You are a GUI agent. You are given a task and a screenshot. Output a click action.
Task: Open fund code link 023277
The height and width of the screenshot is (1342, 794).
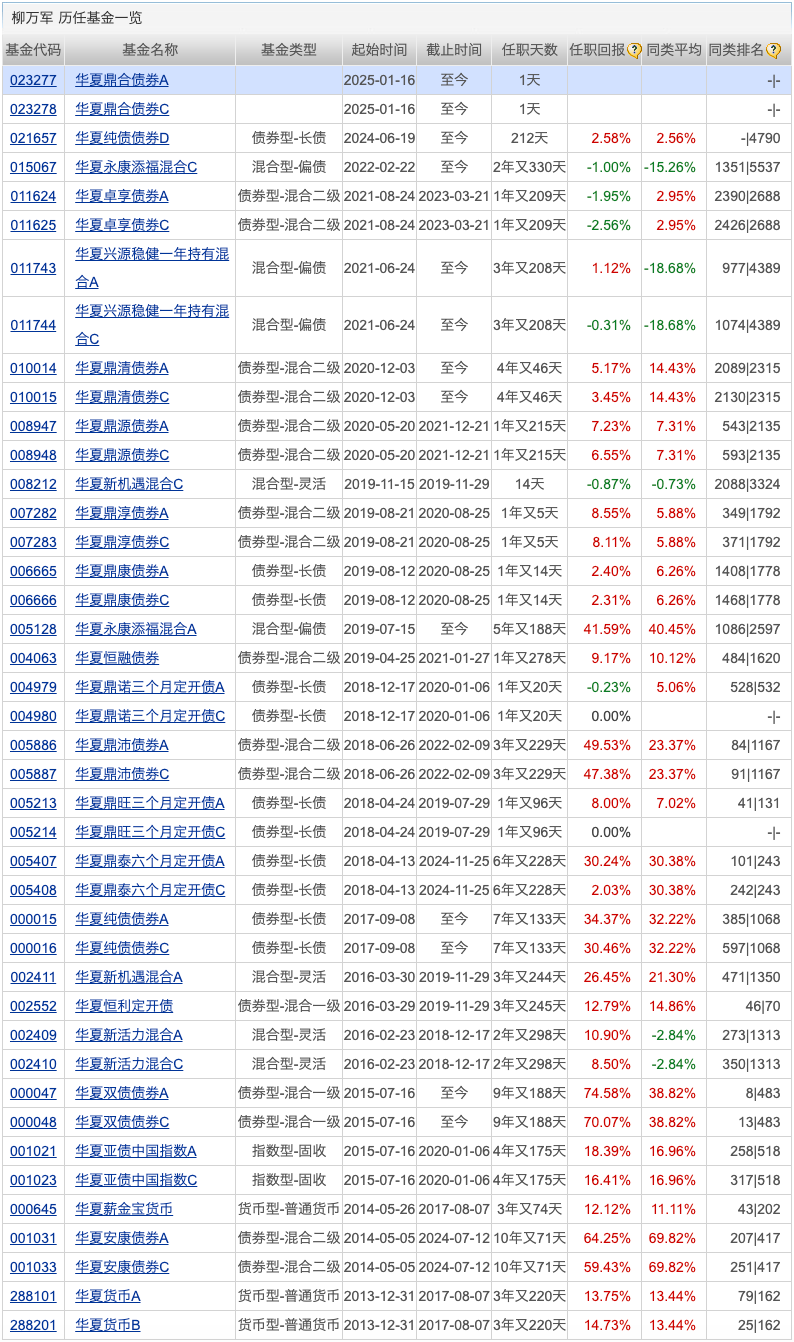click(33, 80)
